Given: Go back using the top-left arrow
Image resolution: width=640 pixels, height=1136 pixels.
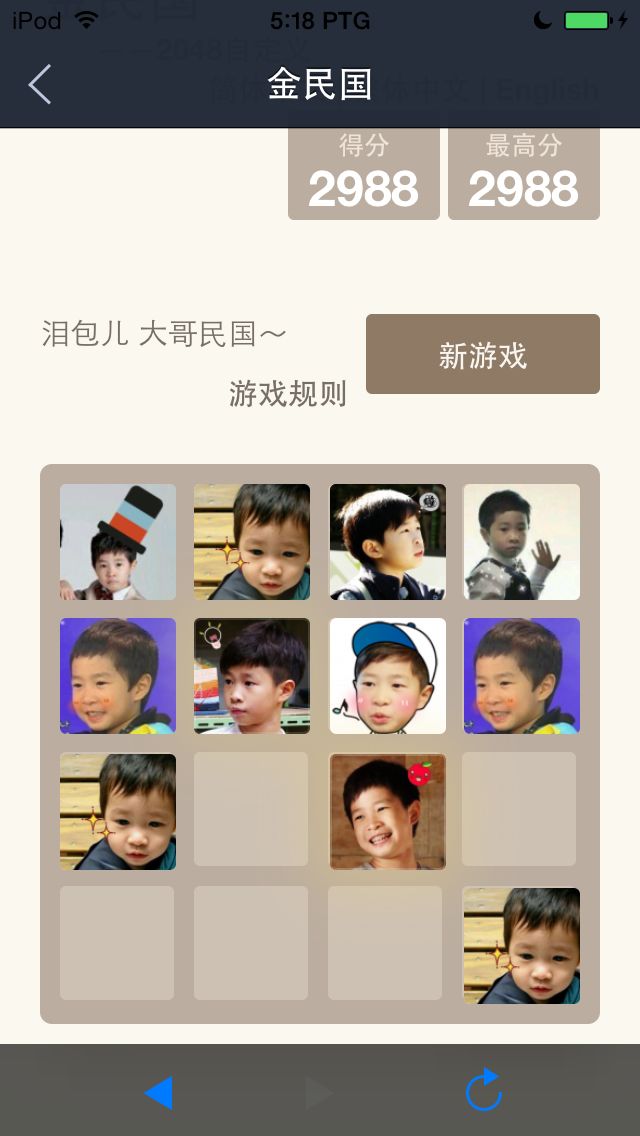Looking at the screenshot, I should (x=40, y=85).
